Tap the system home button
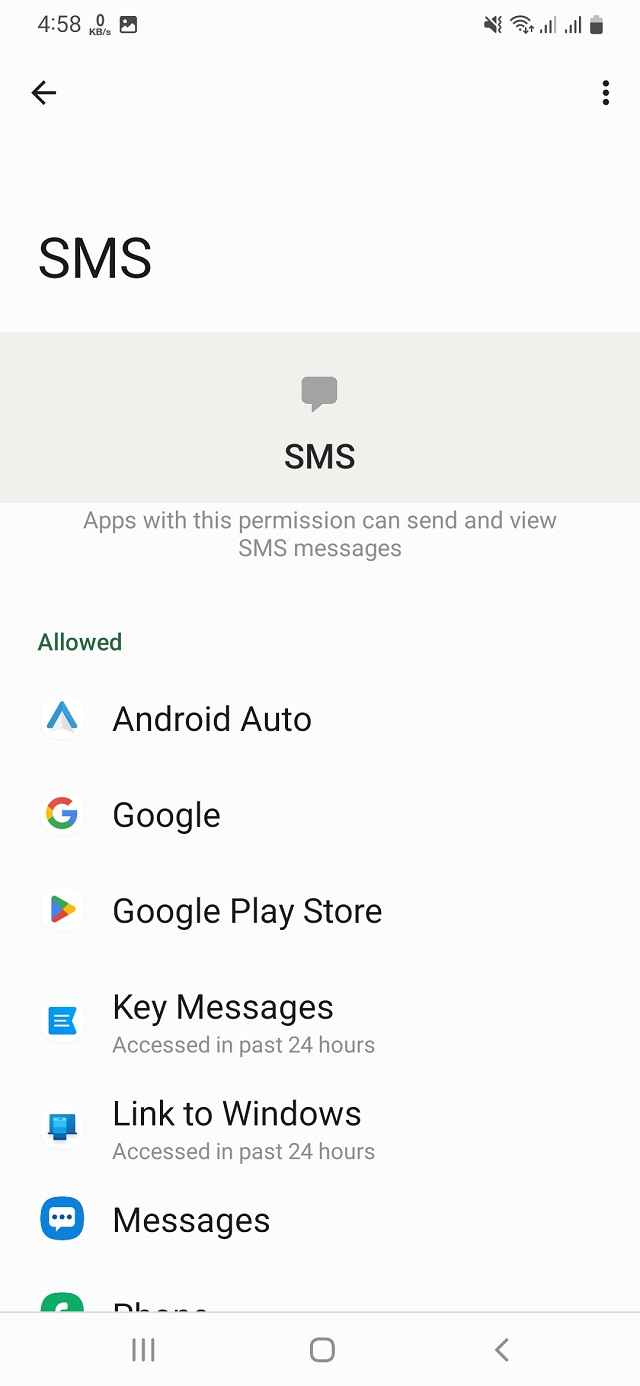The height and width of the screenshot is (1386, 640). 321,1350
